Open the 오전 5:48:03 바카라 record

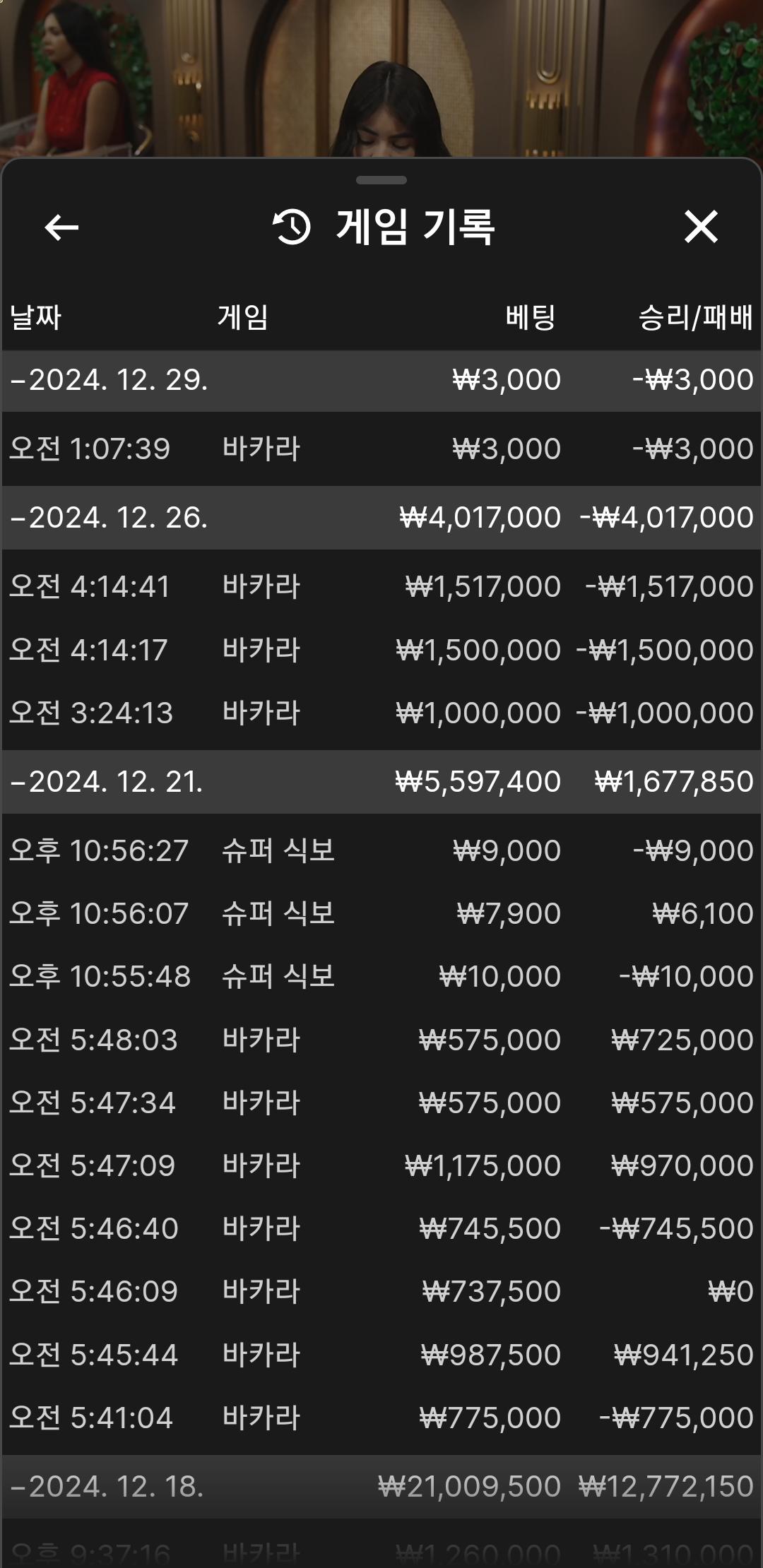[x=381, y=1040]
